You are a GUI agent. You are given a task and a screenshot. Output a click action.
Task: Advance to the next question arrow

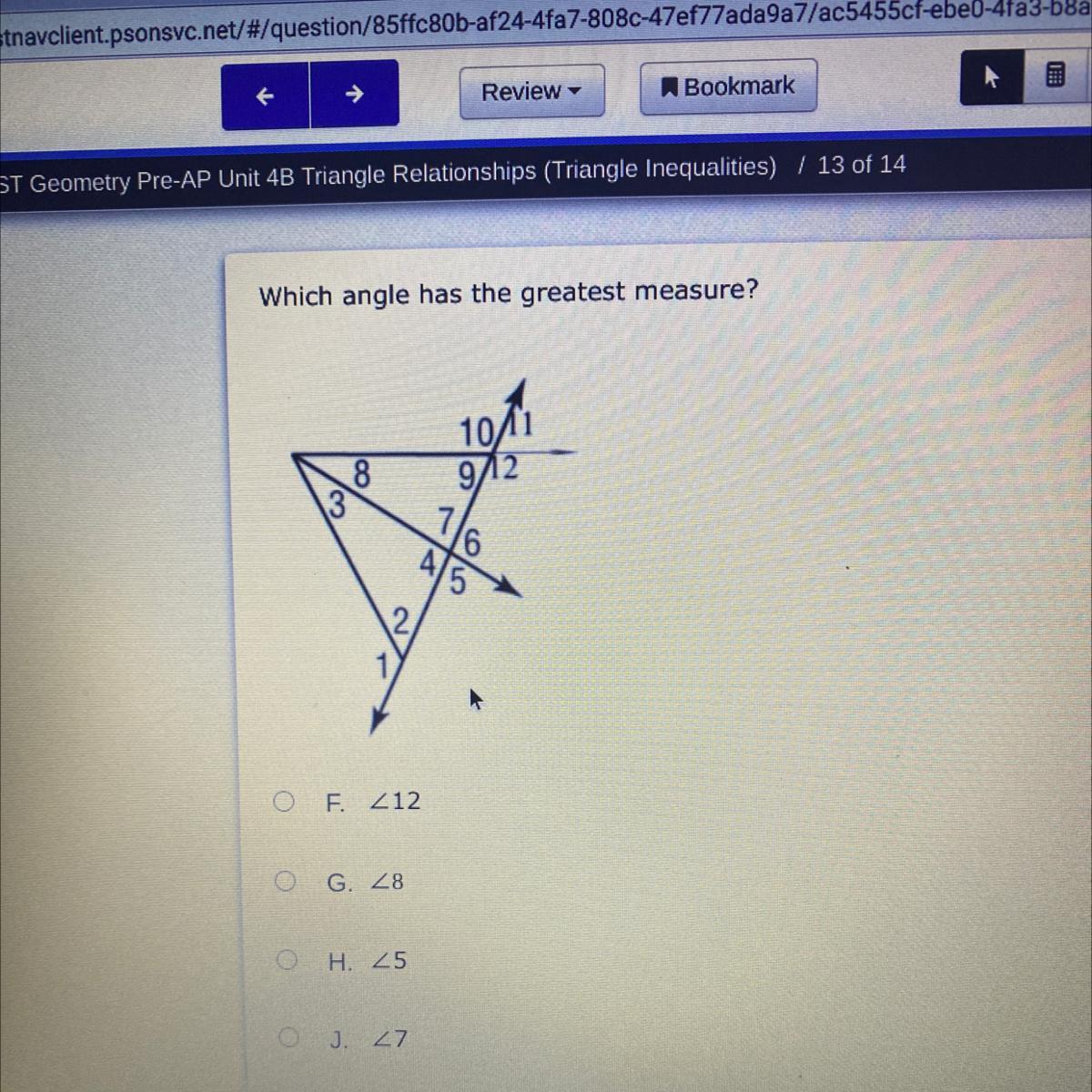pyautogui.click(x=355, y=94)
